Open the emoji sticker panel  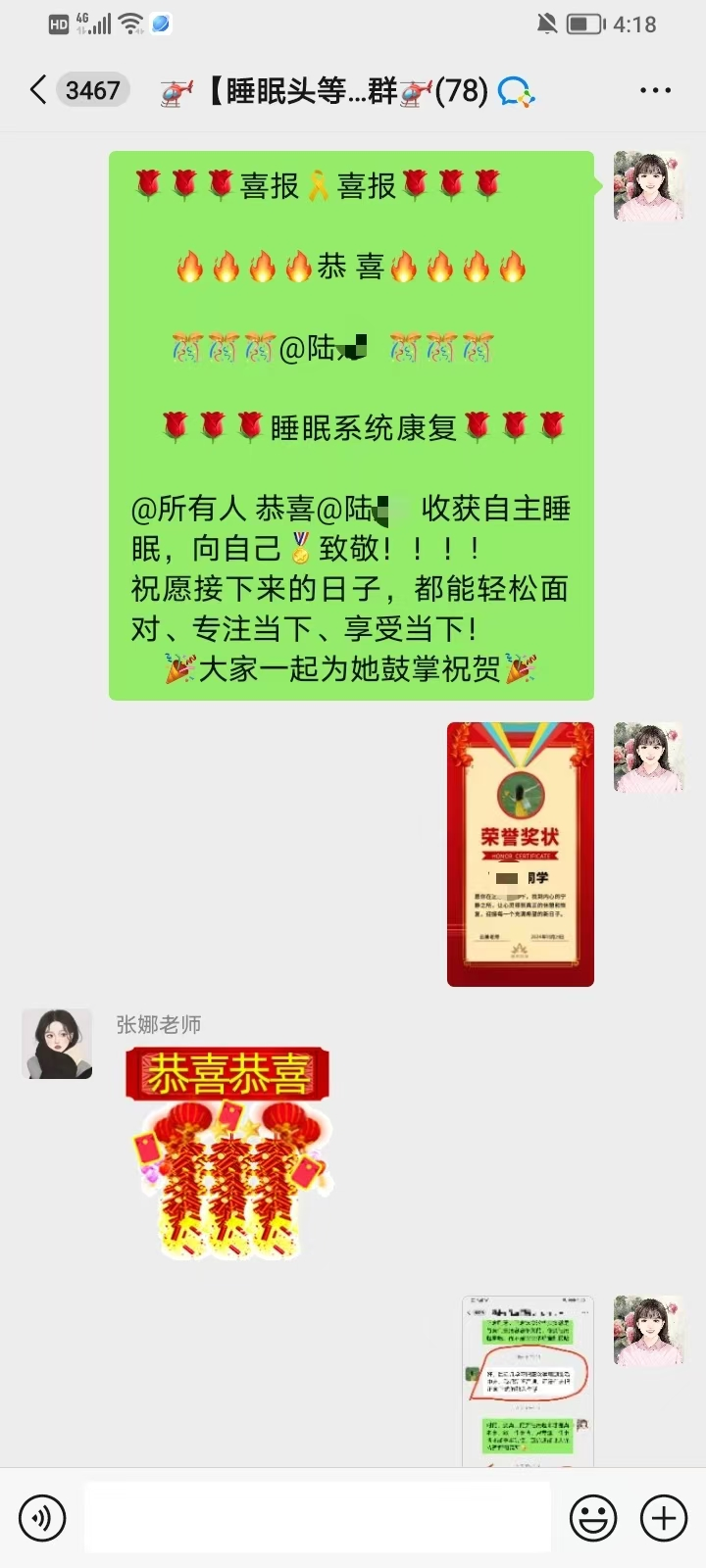[x=593, y=1518]
